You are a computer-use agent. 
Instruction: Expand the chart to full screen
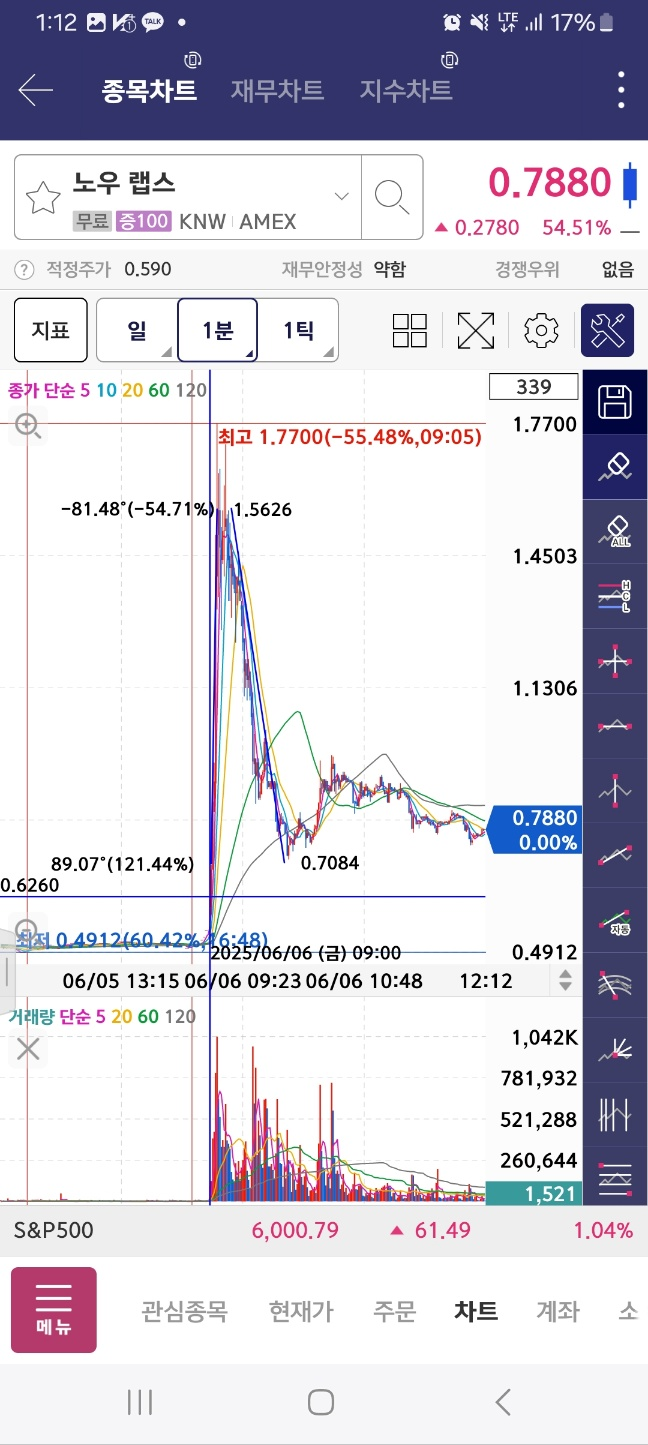coord(476,330)
